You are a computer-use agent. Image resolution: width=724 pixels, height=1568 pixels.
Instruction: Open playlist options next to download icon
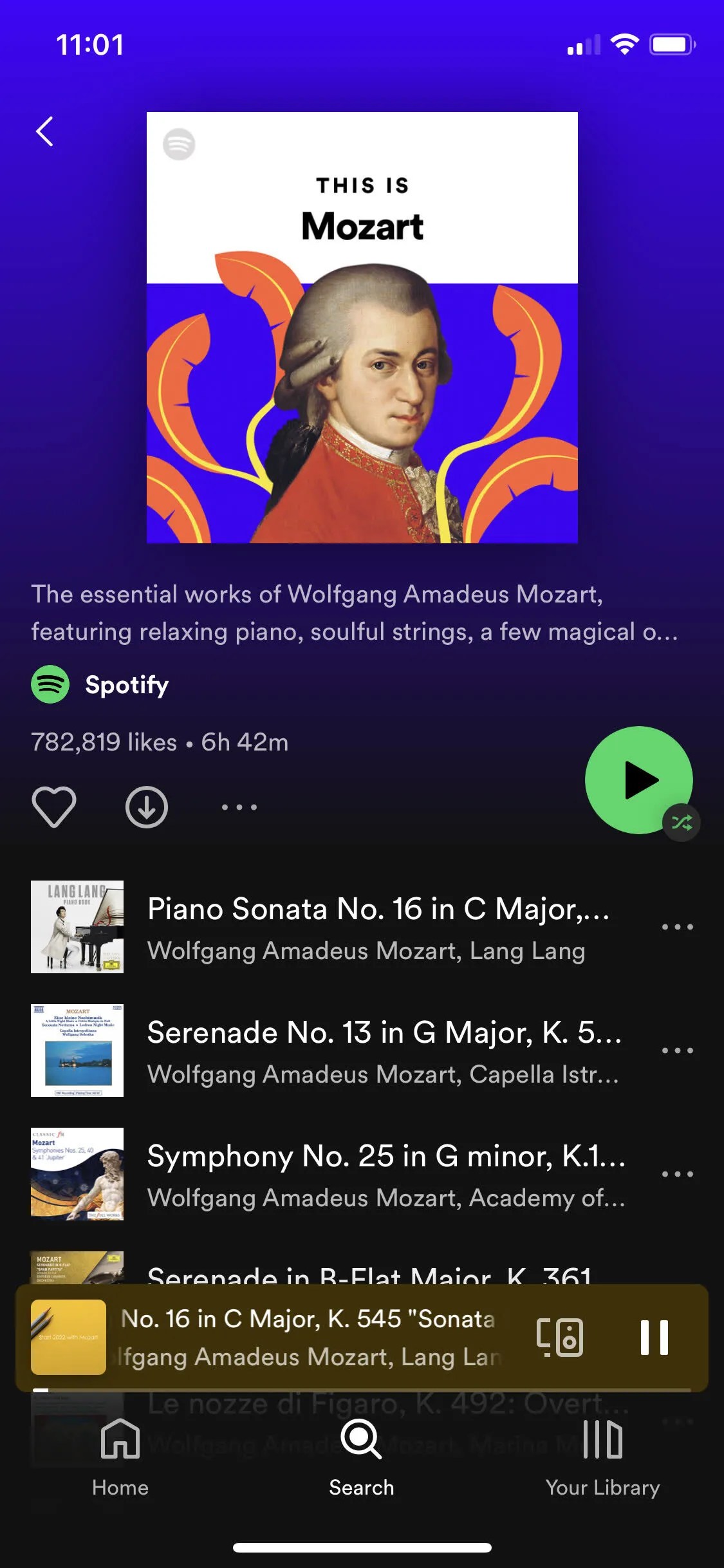coord(239,807)
